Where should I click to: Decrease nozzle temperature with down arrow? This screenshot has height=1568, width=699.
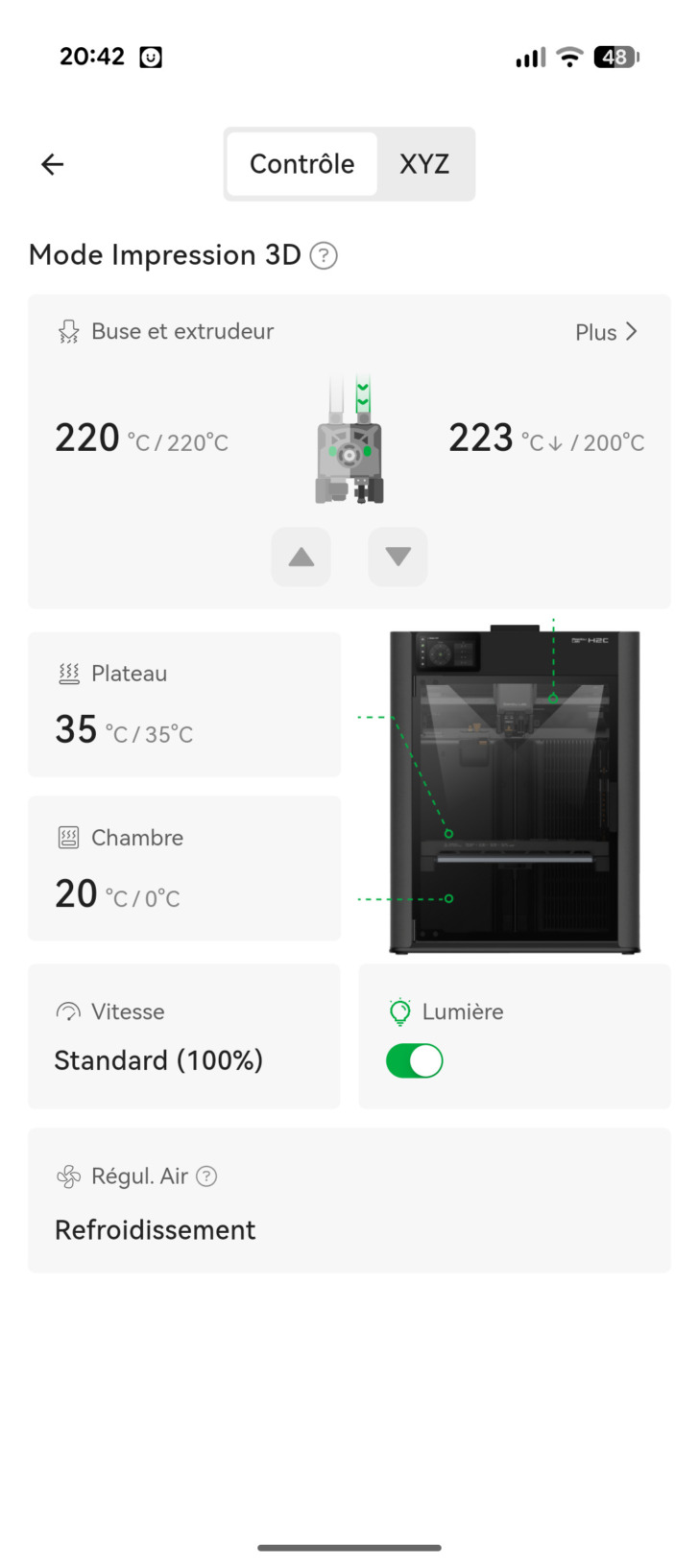pyautogui.click(x=398, y=557)
